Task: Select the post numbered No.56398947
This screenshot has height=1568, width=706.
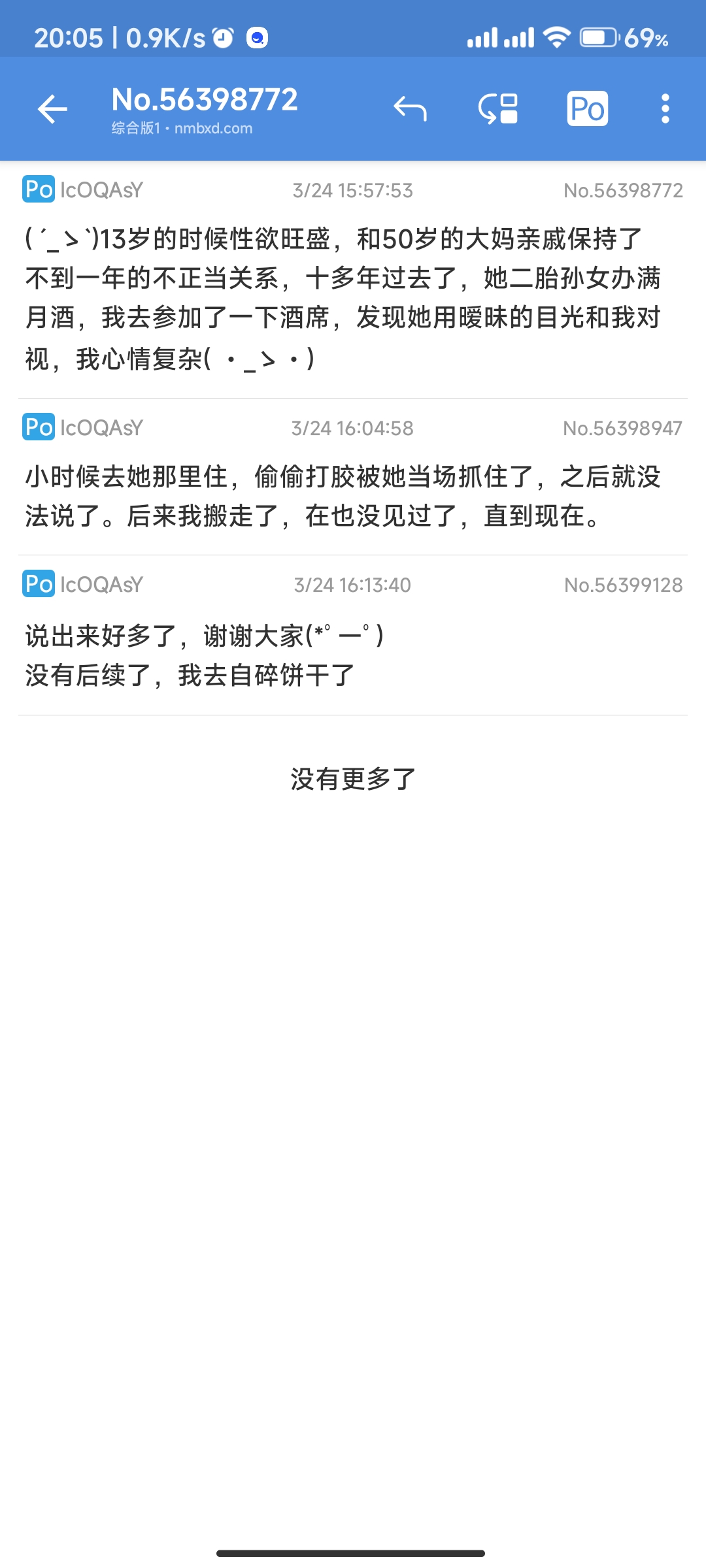Action: point(353,477)
